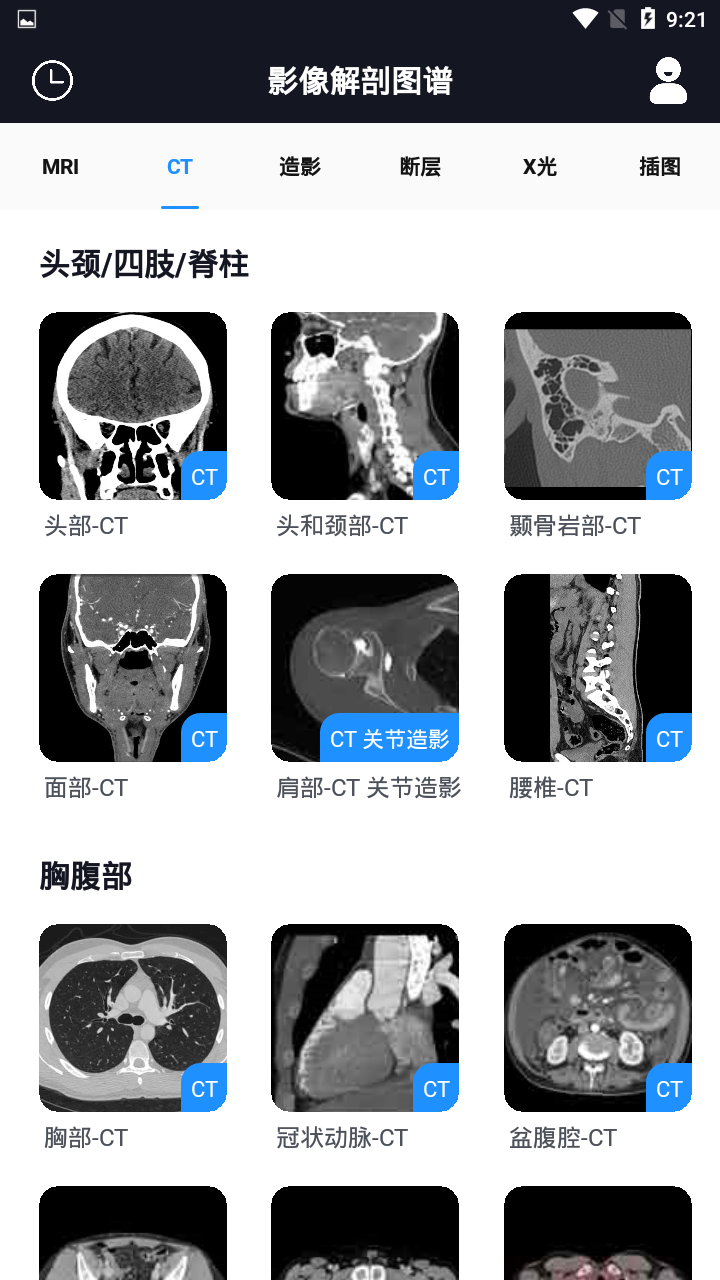Viewport: 720px width, 1280px height.
Task: Open the 胸部-CT thumbnail image
Action: pos(133,1017)
